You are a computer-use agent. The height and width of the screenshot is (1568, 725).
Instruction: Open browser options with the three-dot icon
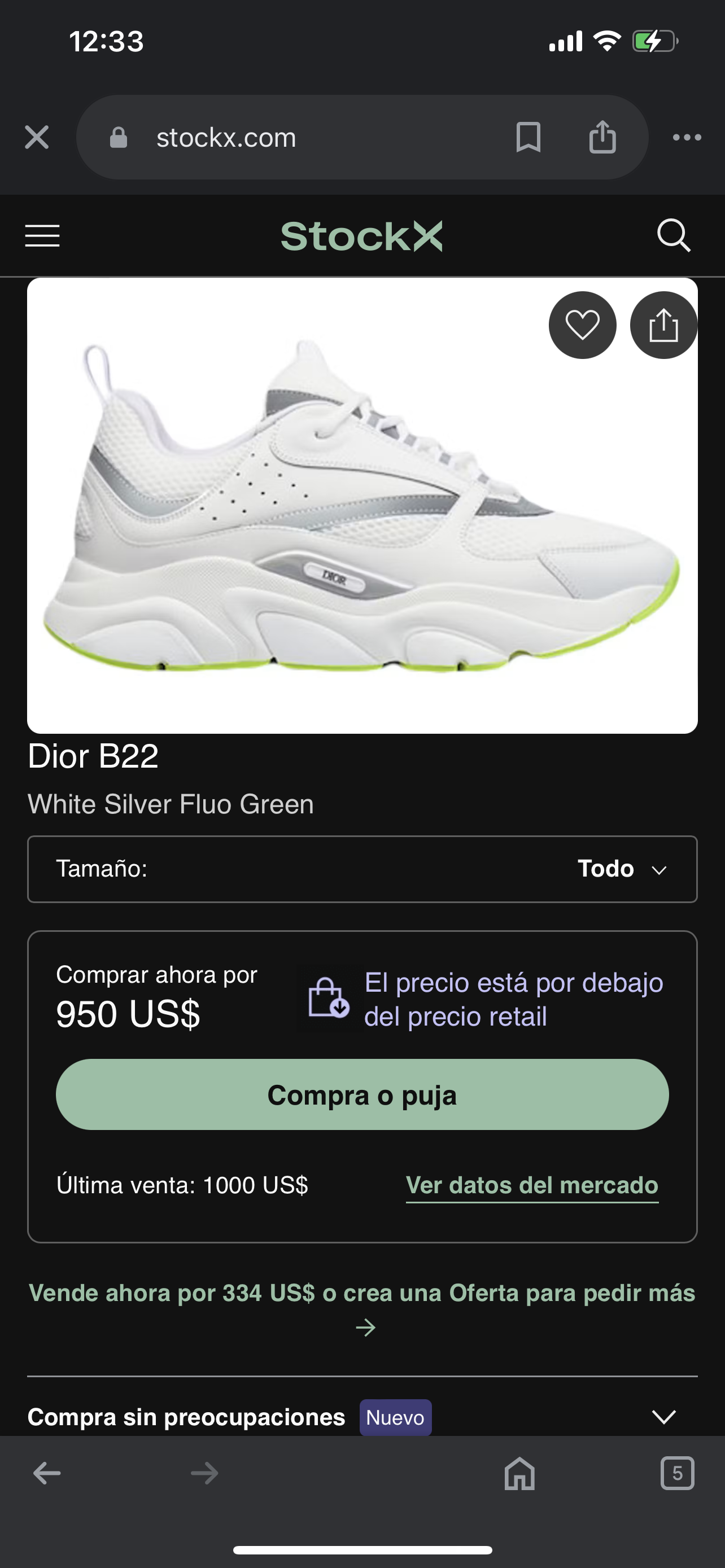[687, 137]
